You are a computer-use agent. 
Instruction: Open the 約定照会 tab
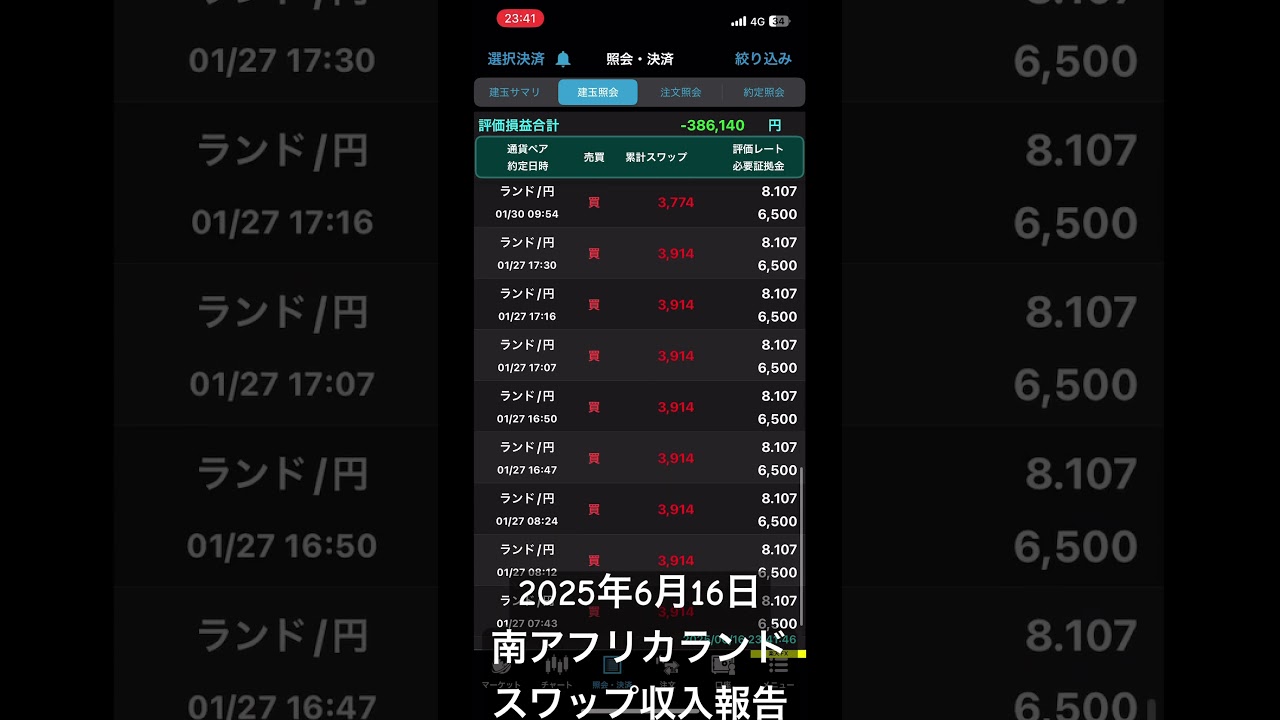(x=763, y=92)
